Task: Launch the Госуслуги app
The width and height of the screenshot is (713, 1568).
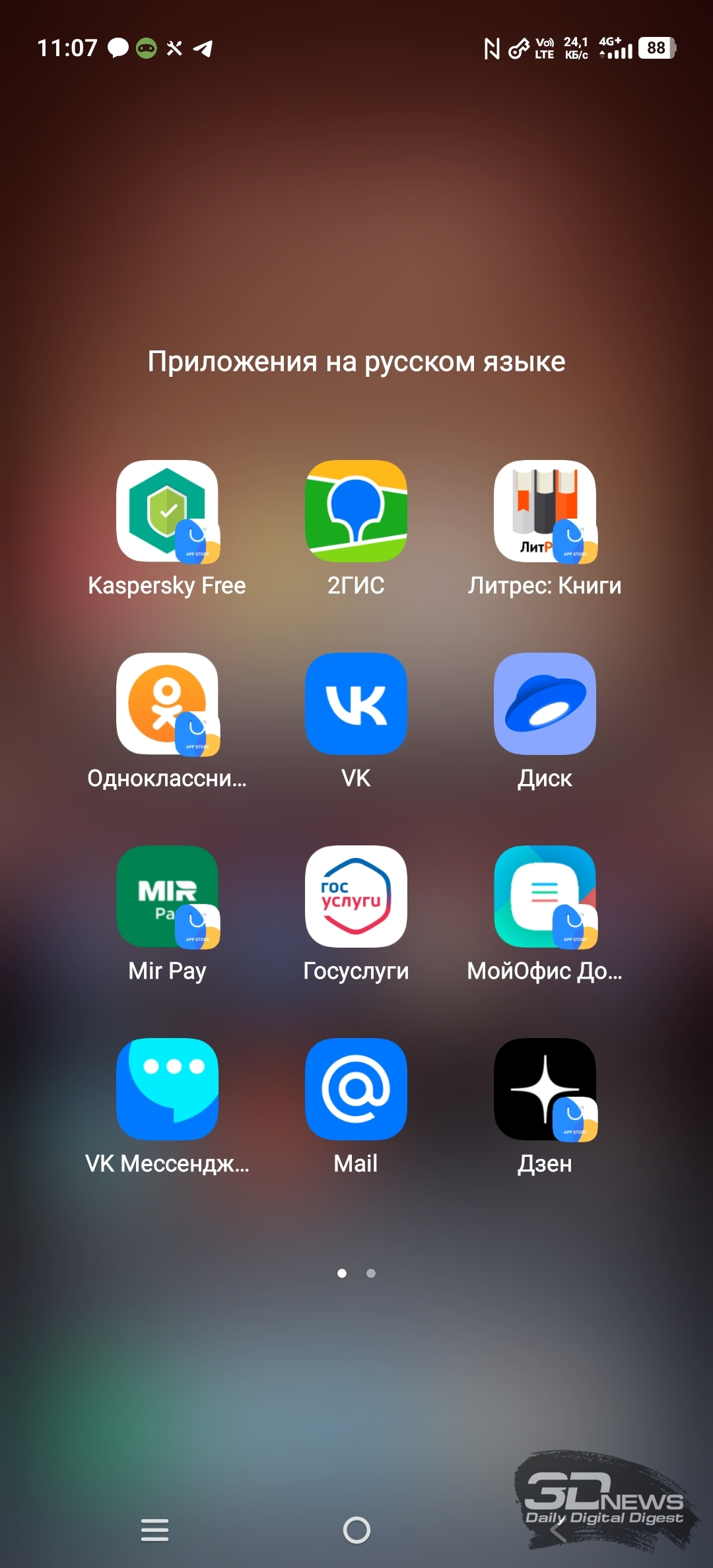Action: [356, 896]
